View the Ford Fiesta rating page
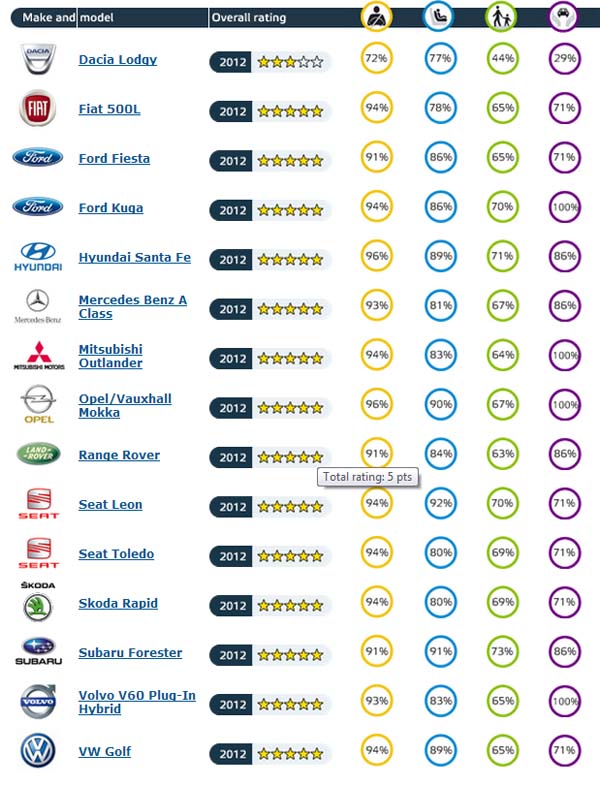The width and height of the screenshot is (600, 786). 114,158
